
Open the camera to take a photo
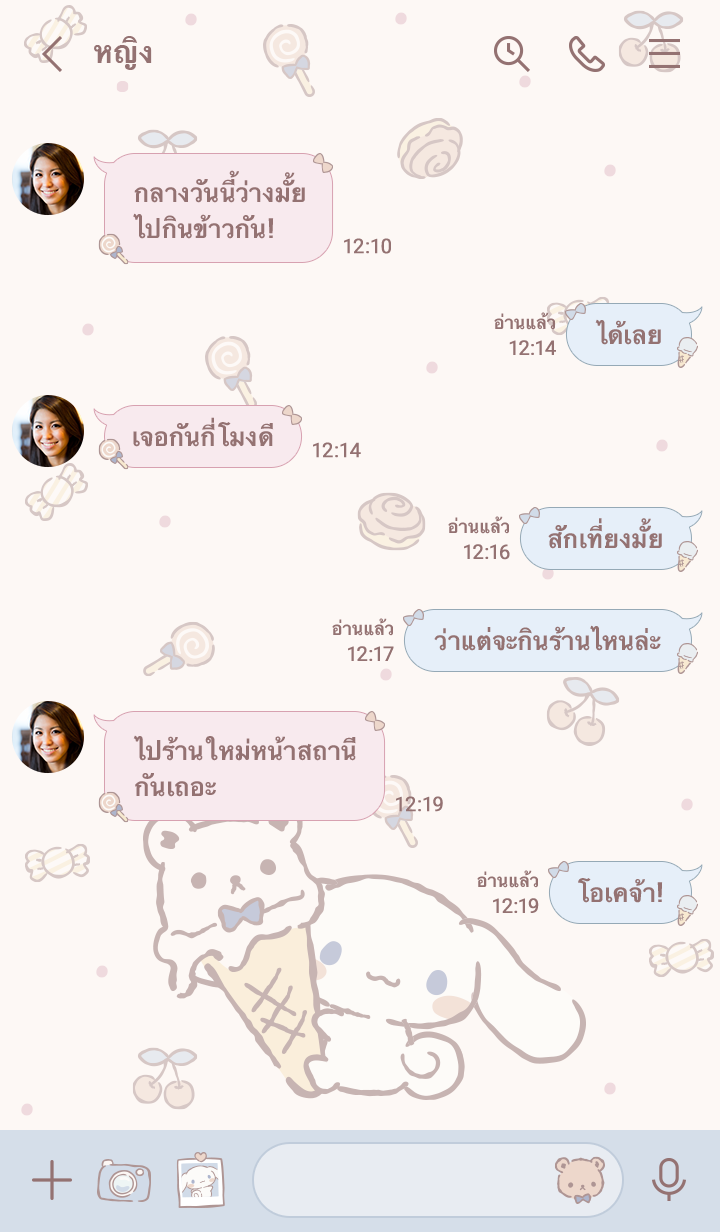click(124, 1181)
